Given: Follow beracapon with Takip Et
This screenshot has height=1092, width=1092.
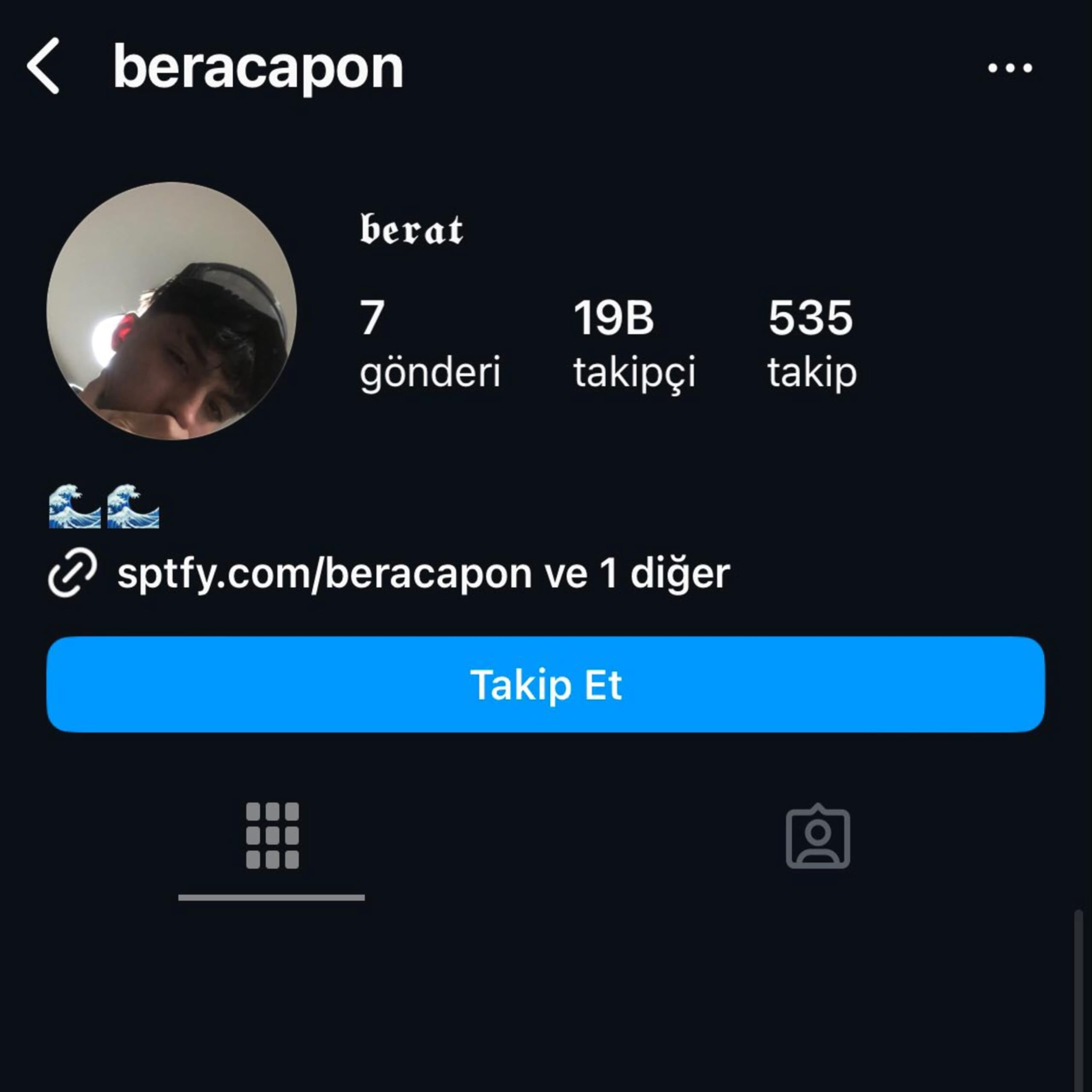Looking at the screenshot, I should pyautogui.click(x=546, y=685).
